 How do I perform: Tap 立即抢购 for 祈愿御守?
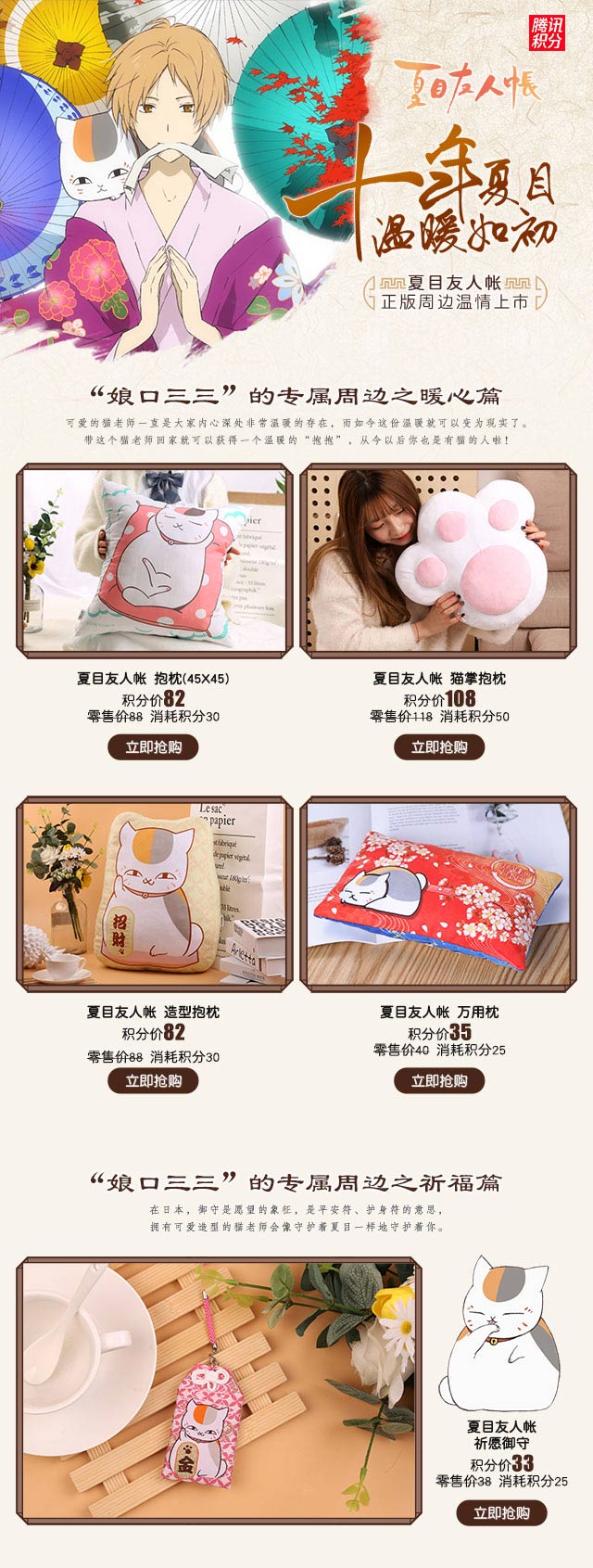tap(501, 1513)
